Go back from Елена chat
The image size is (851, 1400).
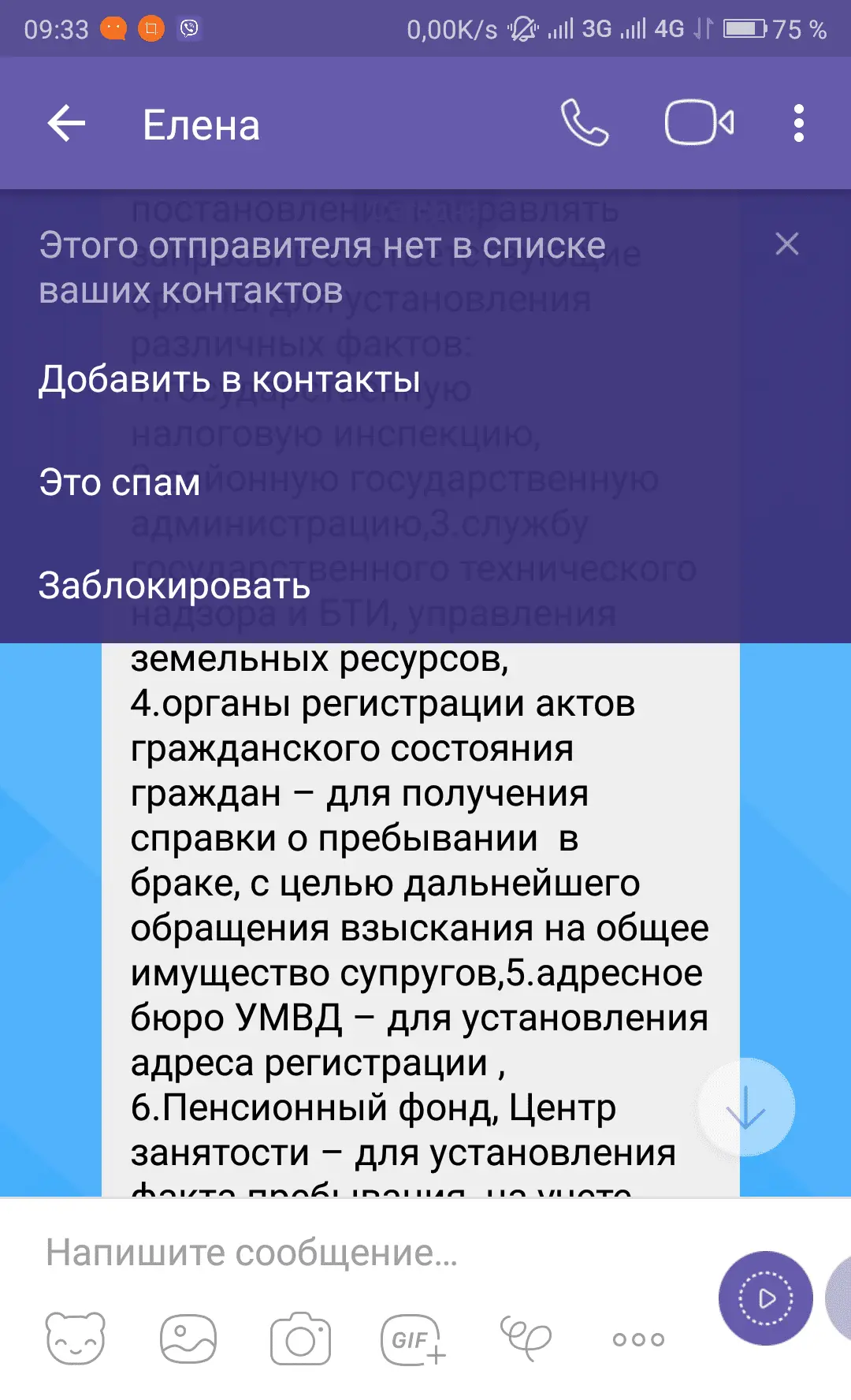pyautogui.click(x=66, y=124)
